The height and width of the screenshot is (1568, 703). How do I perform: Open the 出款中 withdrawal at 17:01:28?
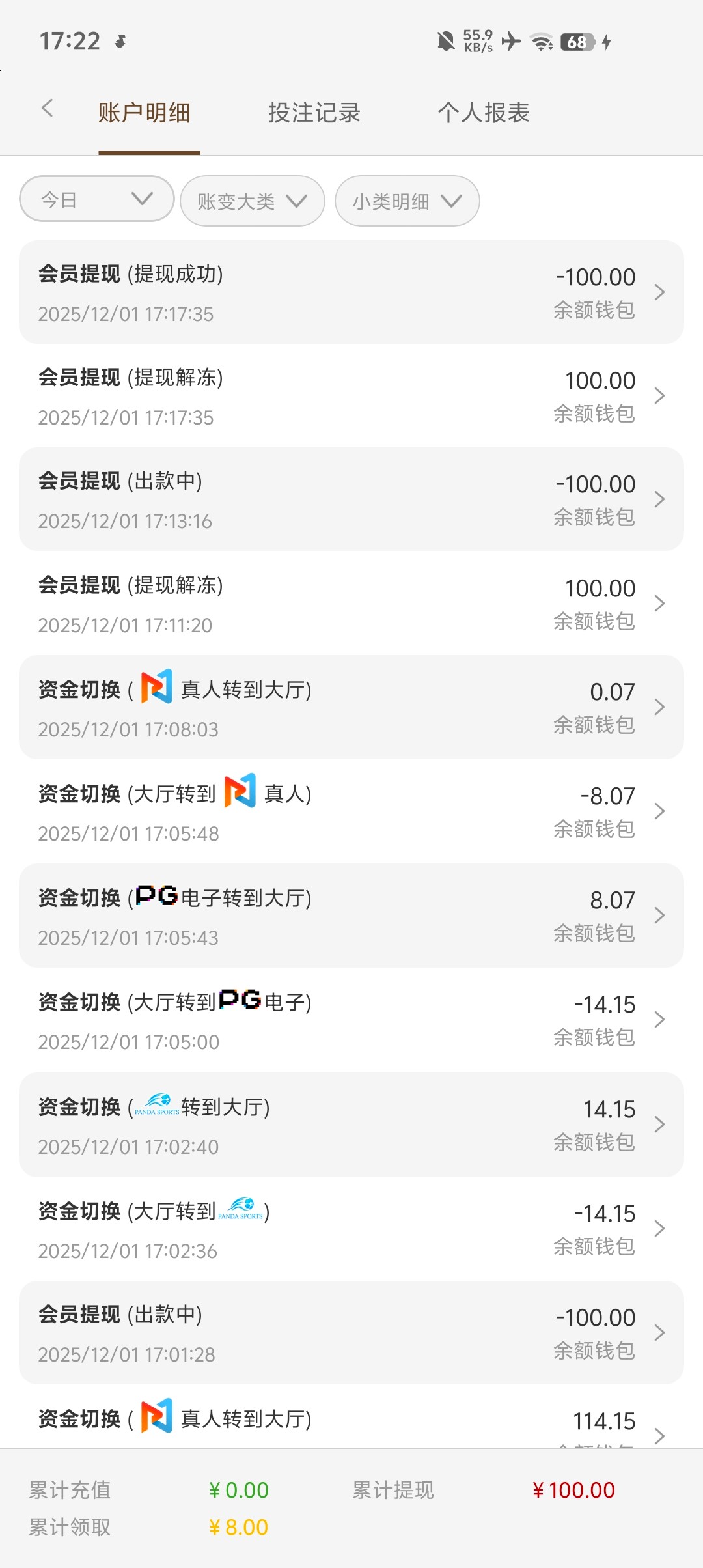[351, 1333]
